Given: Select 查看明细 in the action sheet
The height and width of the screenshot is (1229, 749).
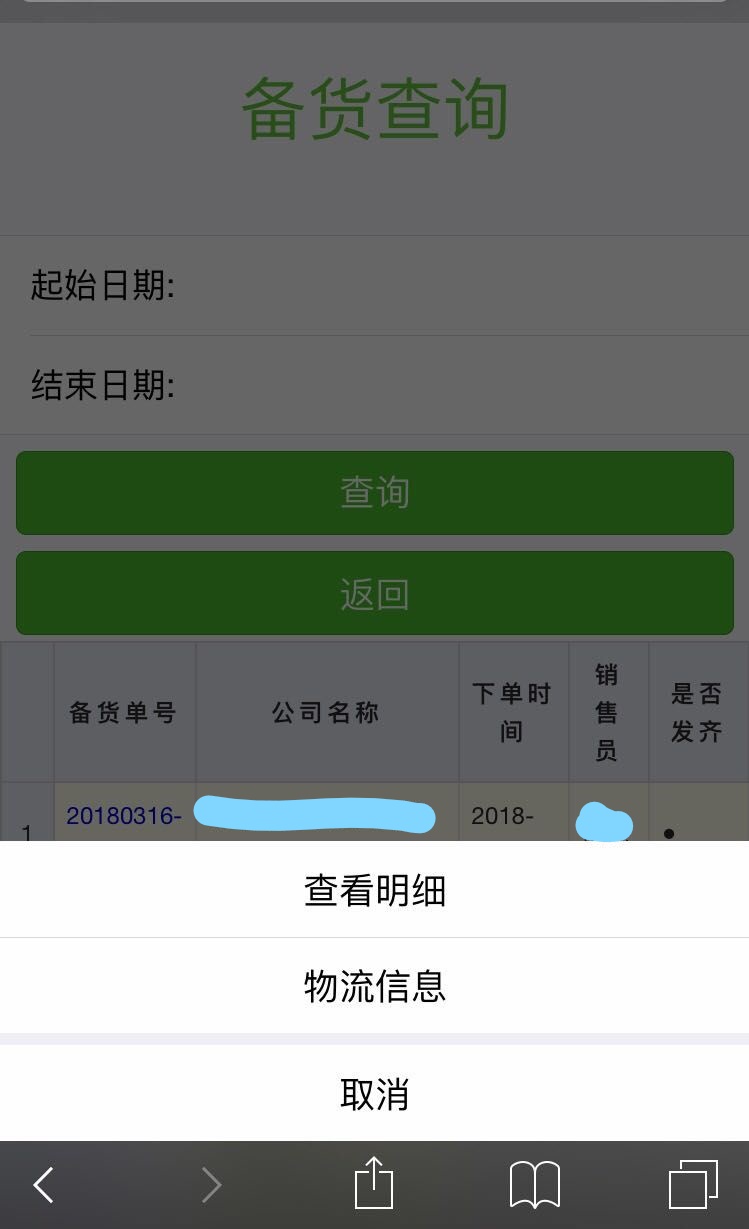Looking at the screenshot, I should (374, 889).
